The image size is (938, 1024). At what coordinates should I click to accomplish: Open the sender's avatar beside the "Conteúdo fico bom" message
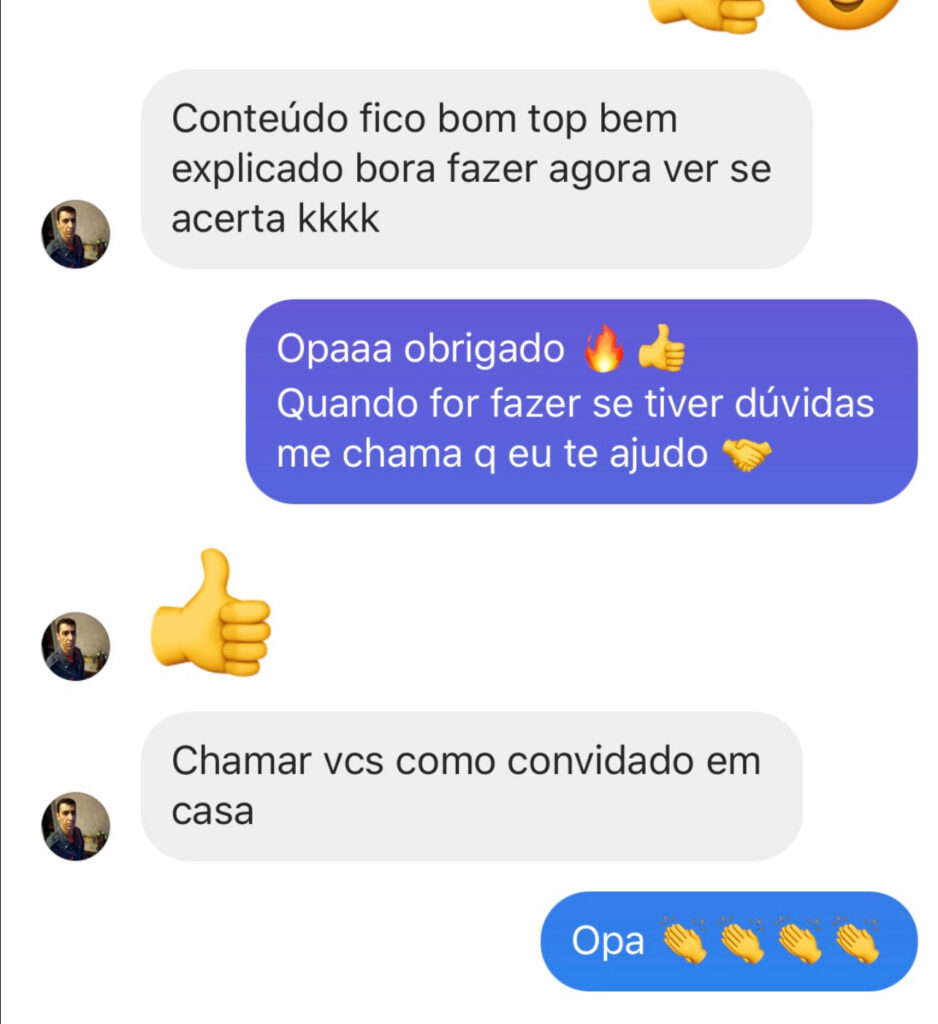pos(76,234)
